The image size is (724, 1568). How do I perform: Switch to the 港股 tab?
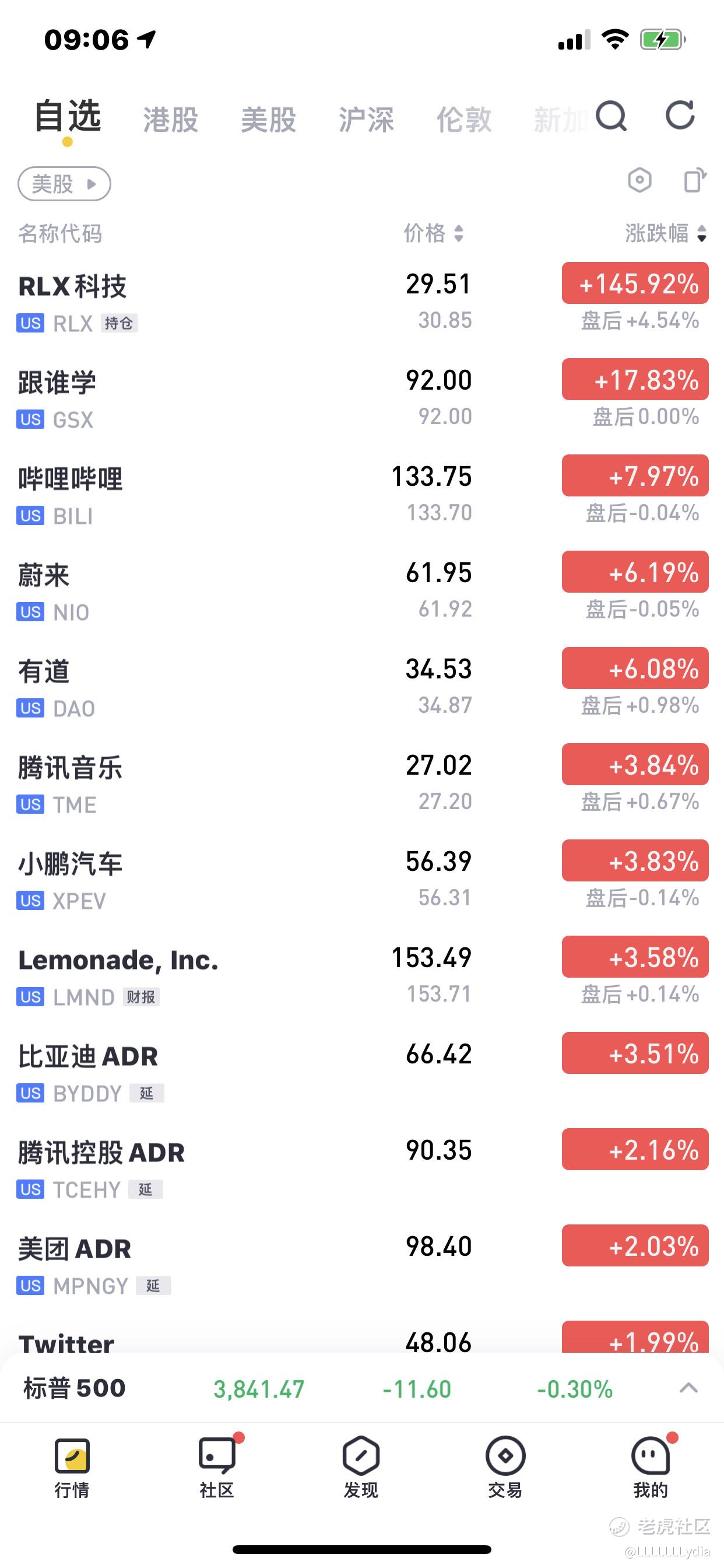(x=171, y=120)
